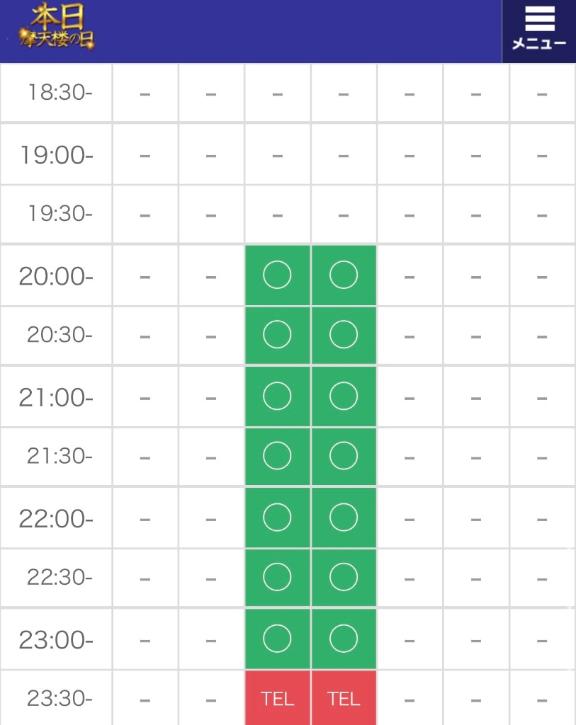The height and width of the screenshot is (725, 576).
Task: Choose the first open slot at 22:30
Action: click(277, 578)
